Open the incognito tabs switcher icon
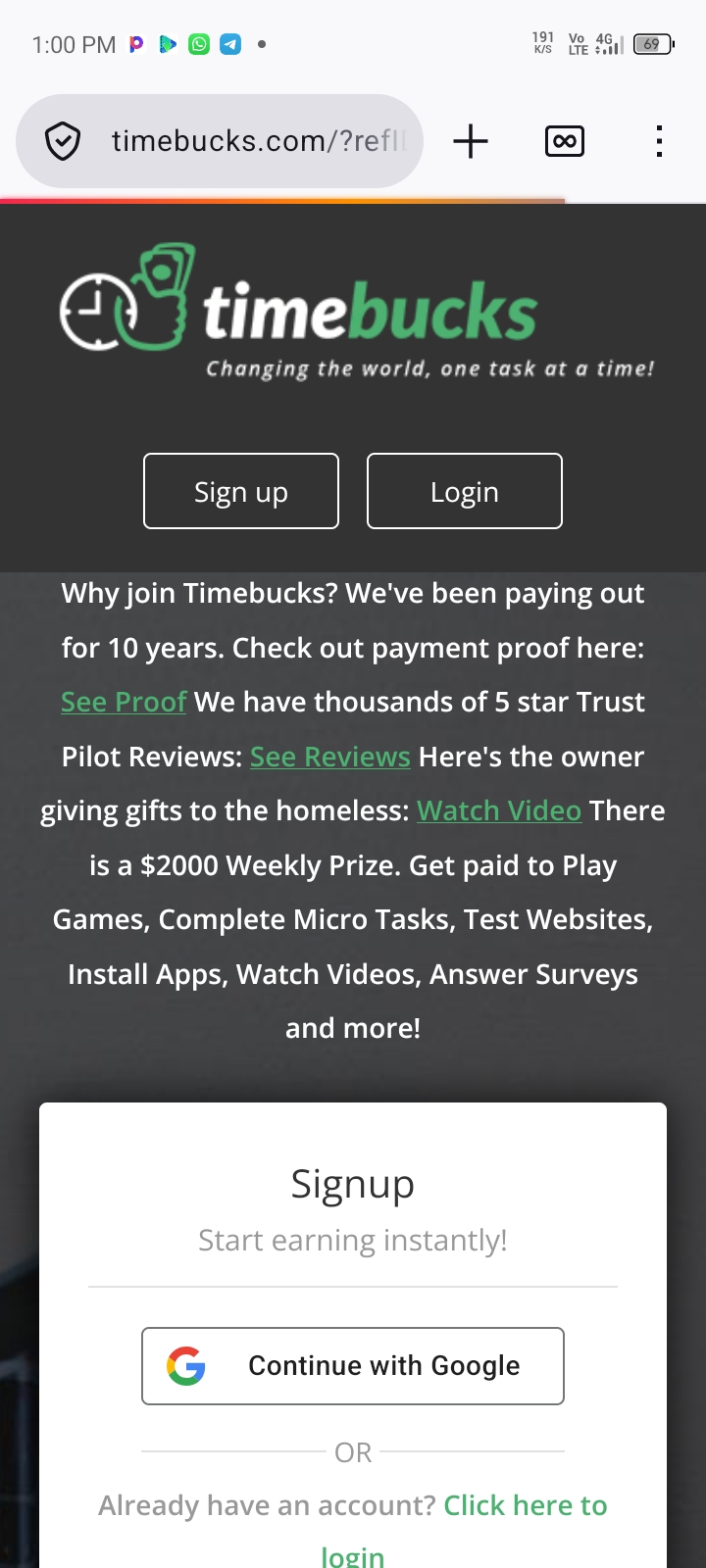Viewport: 706px width, 1568px height. (565, 141)
